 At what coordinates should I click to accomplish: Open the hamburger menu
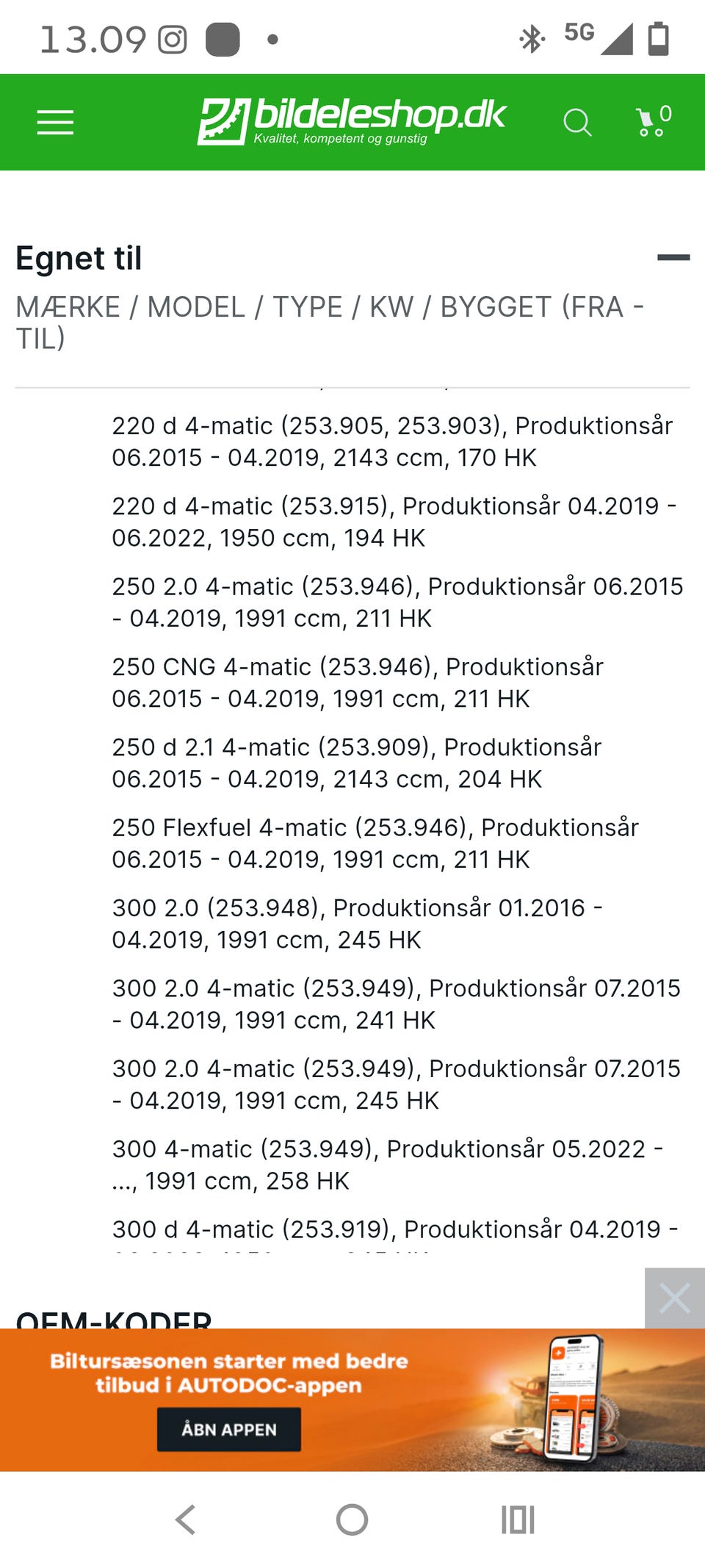pos(55,122)
